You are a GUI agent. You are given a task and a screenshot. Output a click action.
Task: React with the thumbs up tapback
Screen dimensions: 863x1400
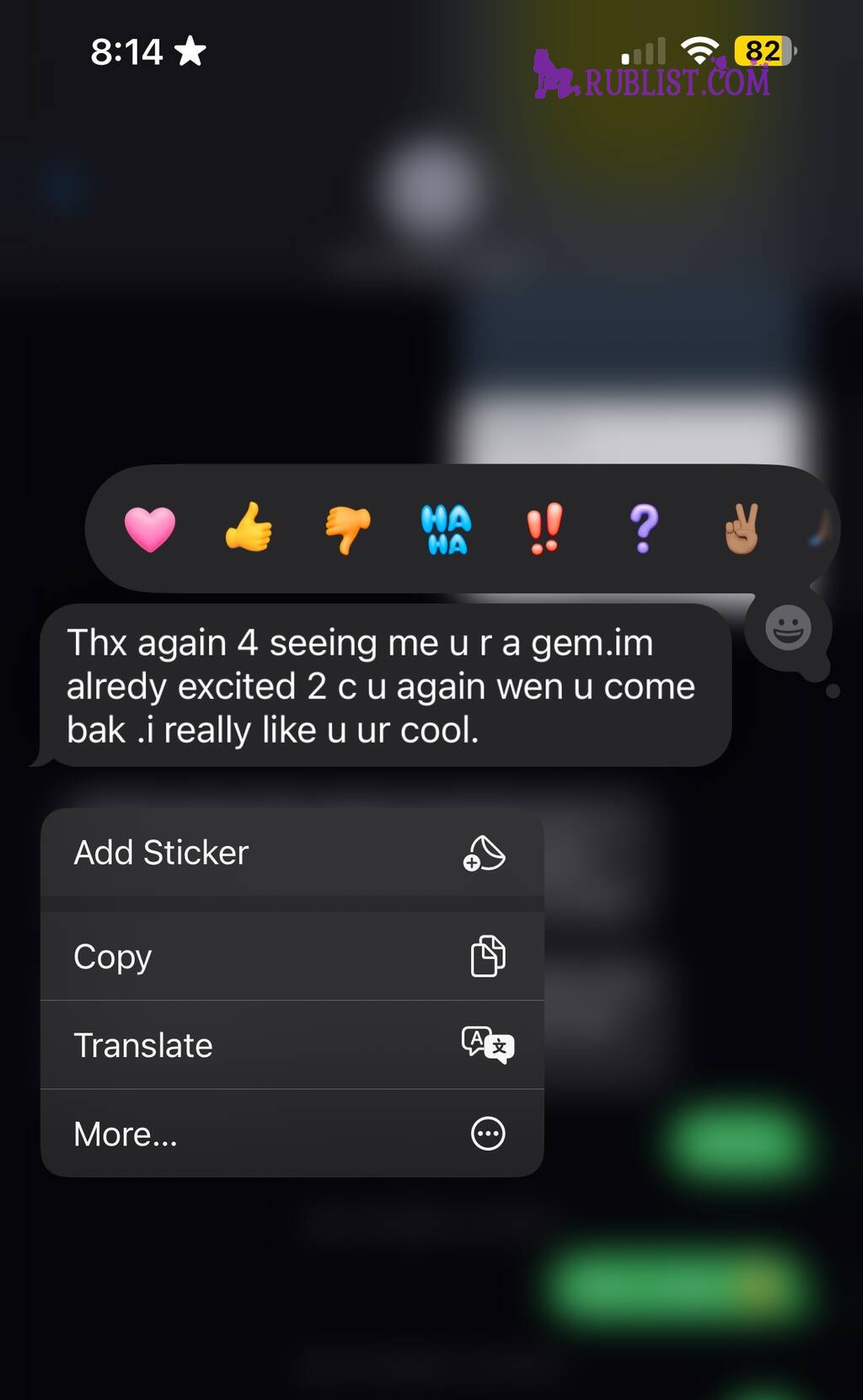coord(249,527)
